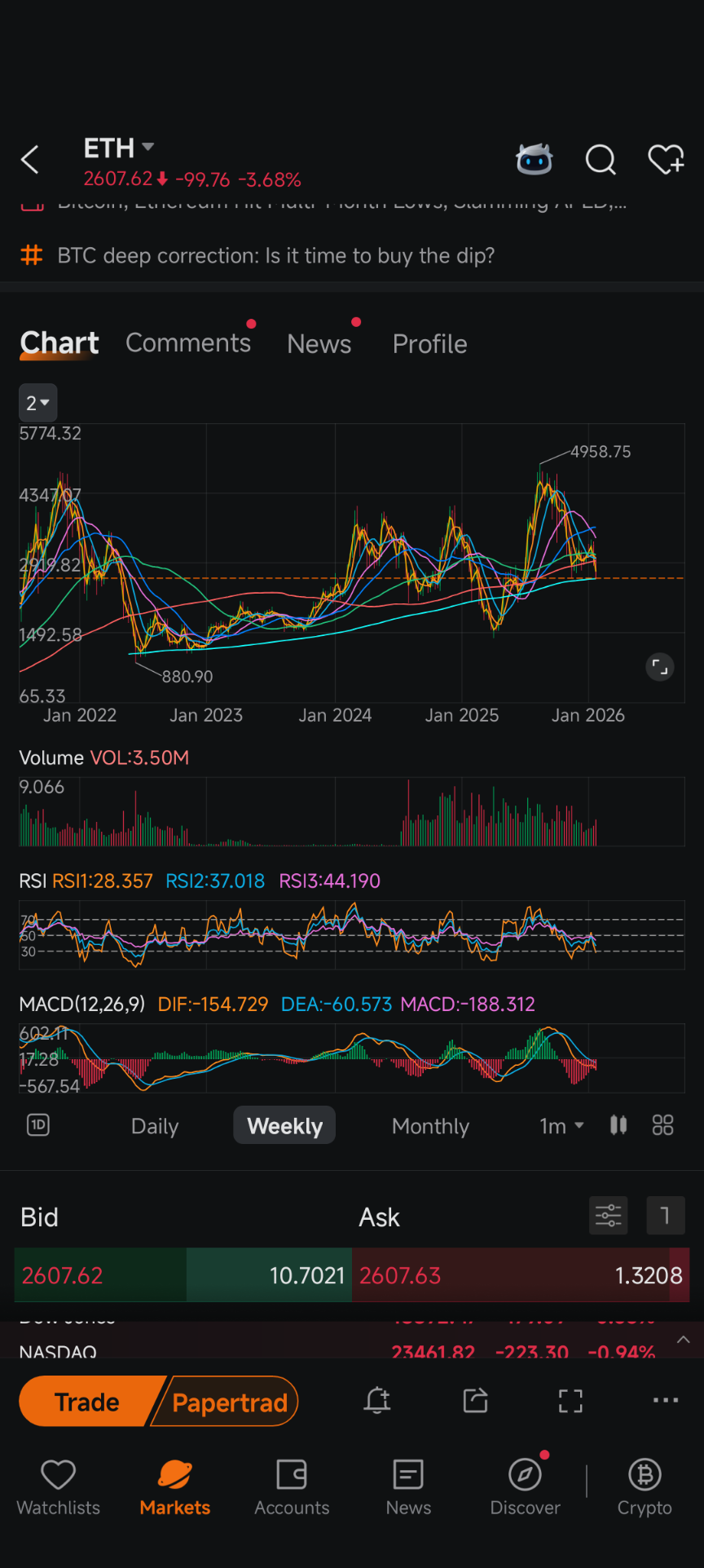Create a price alert with bell icon
Image resolution: width=704 pixels, height=1568 pixels.
(x=376, y=1401)
